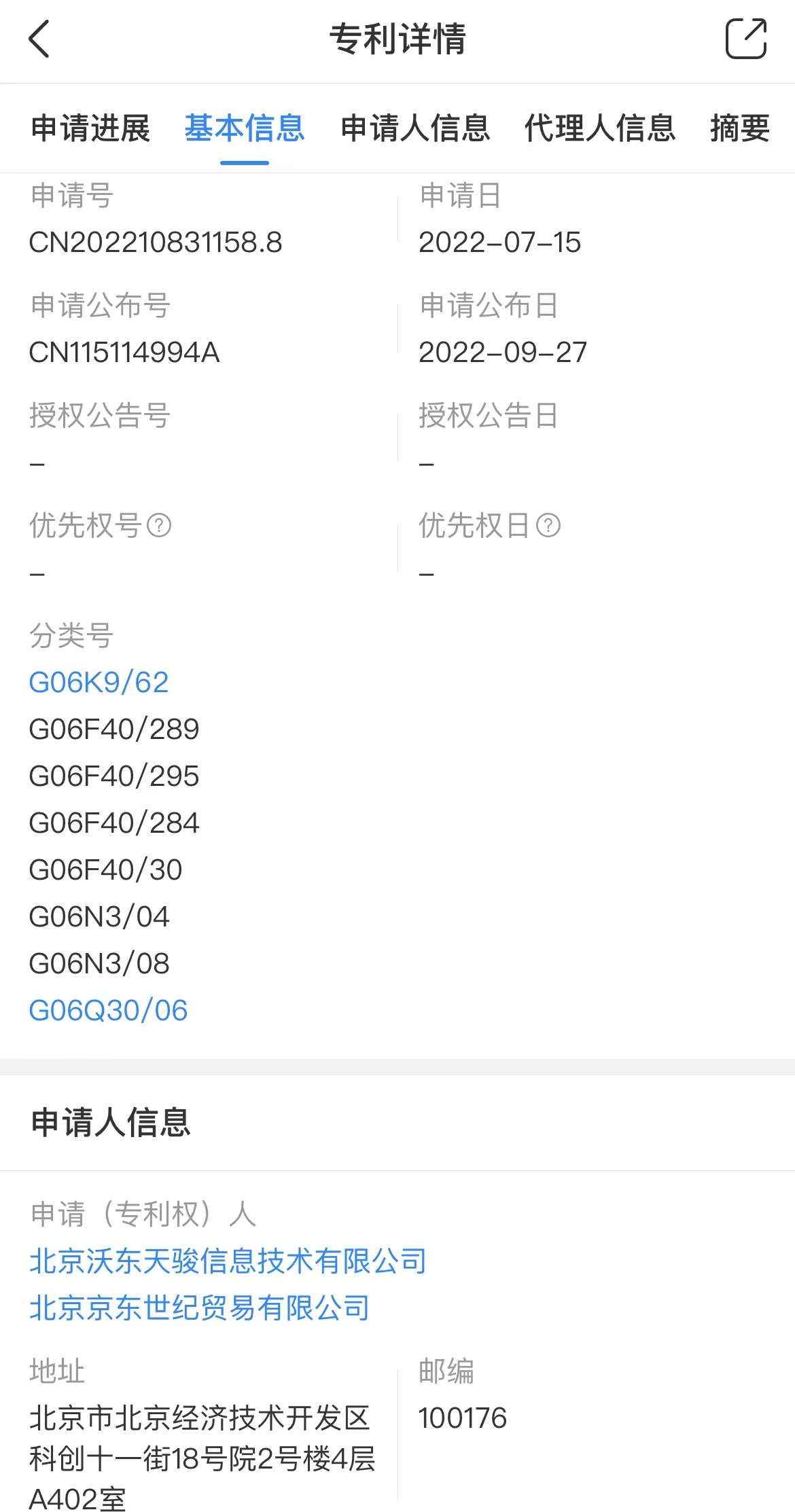The height and width of the screenshot is (1512, 795).
Task: Select the 基本信息 tab
Action: pyautogui.click(x=245, y=128)
